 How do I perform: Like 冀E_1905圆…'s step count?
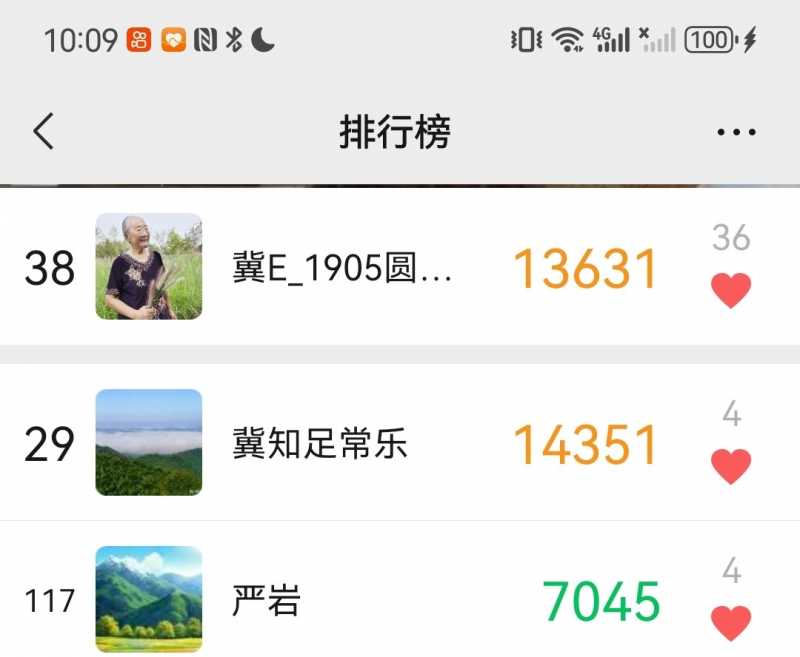(731, 291)
